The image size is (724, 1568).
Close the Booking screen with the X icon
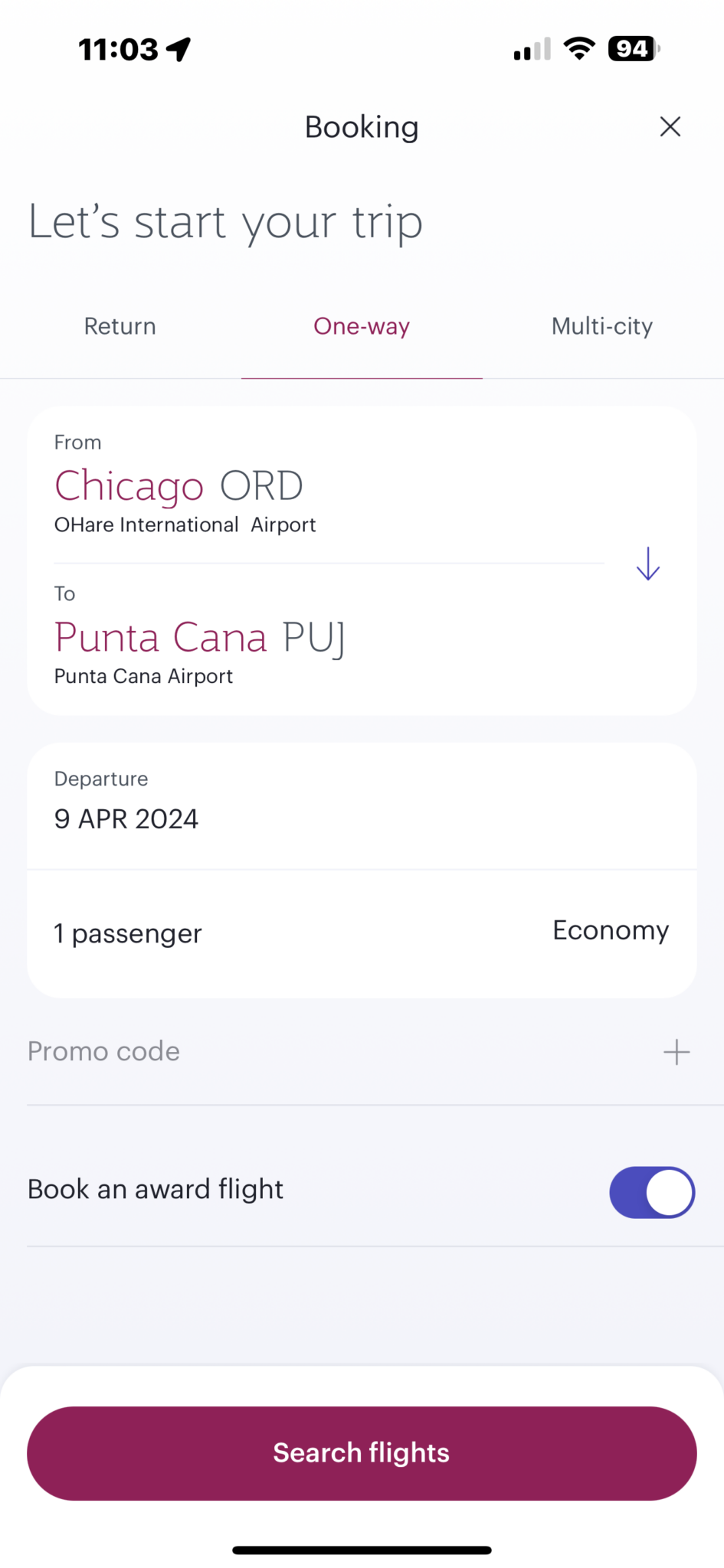[x=670, y=126]
